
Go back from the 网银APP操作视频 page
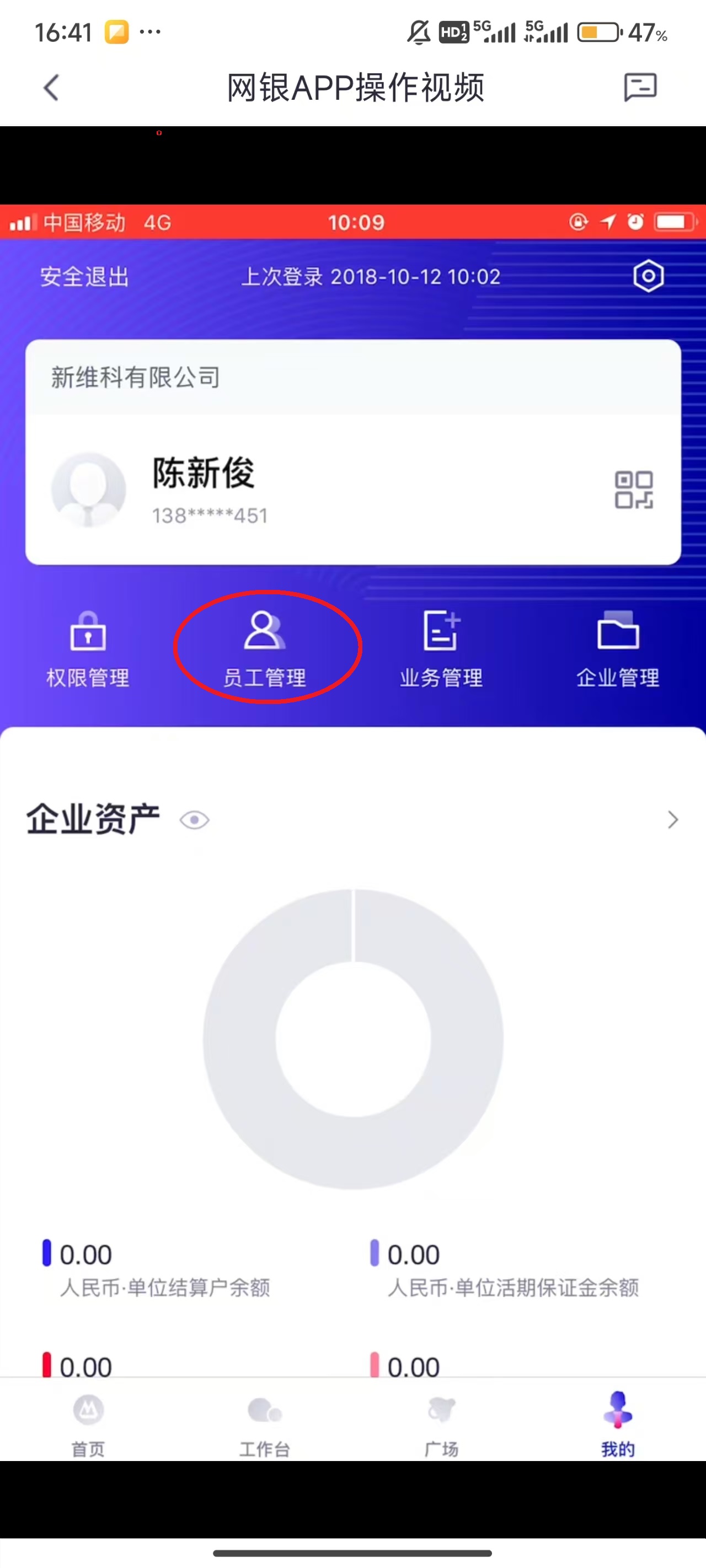pos(51,88)
